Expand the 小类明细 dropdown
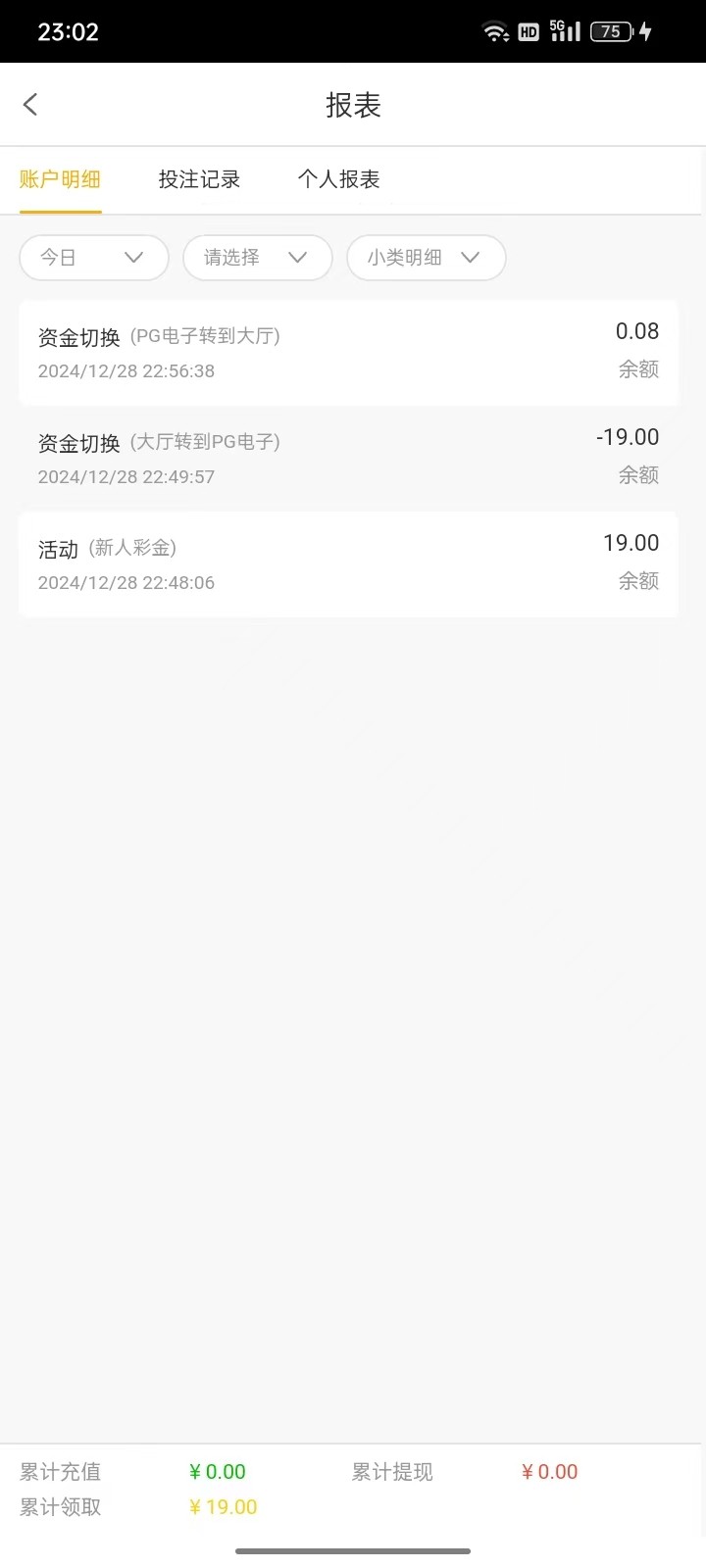The image size is (706, 1568). click(x=426, y=258)
